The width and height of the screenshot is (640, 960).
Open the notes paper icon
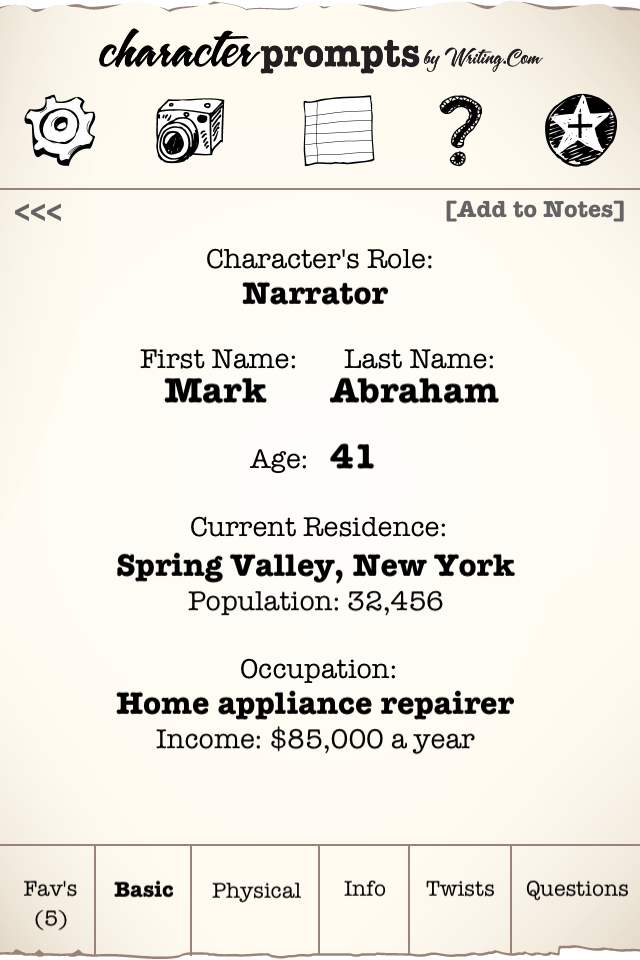click(x=338, y=130)
